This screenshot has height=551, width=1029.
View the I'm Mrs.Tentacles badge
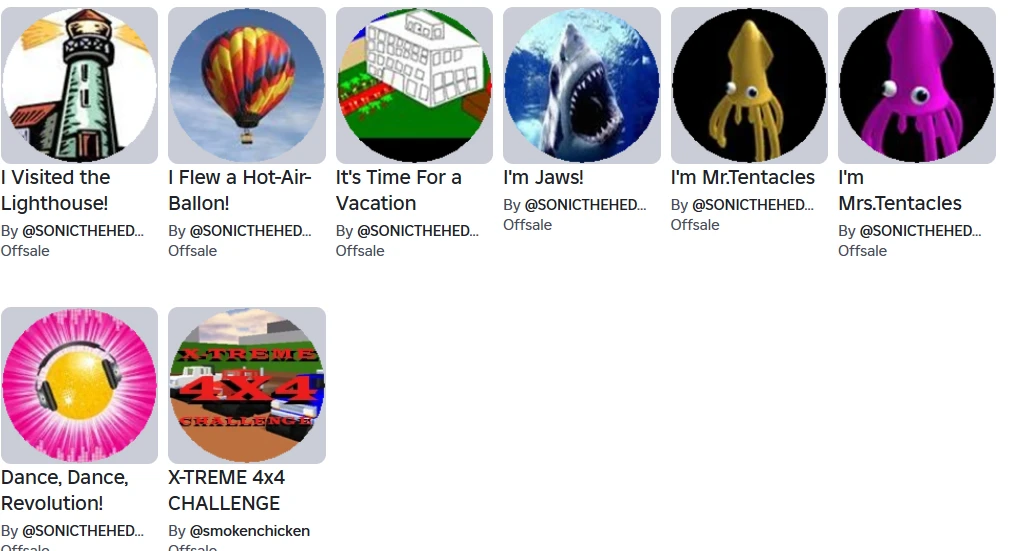click(x=916, y=85)
